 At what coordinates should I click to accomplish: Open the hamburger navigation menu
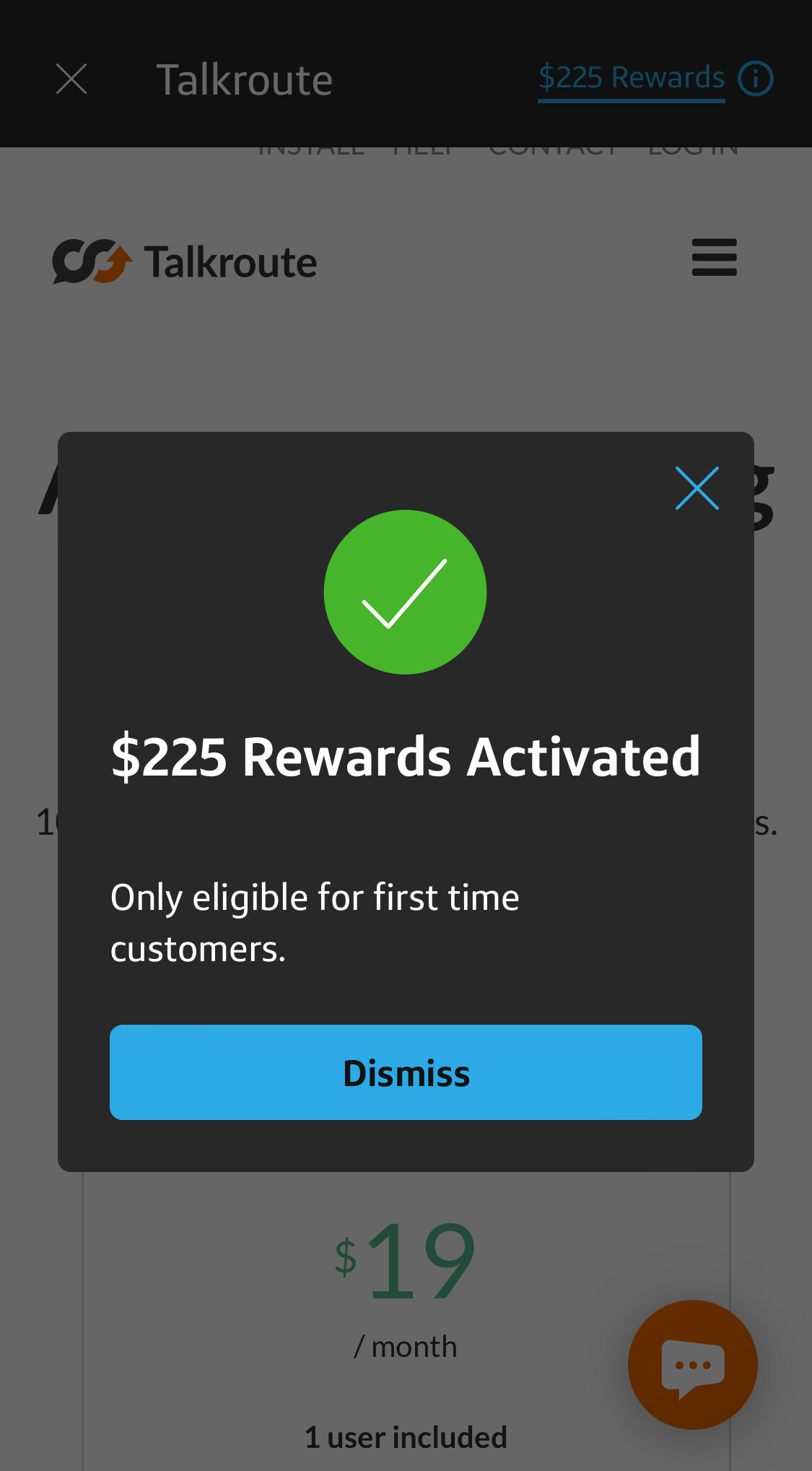coord(714,258)
